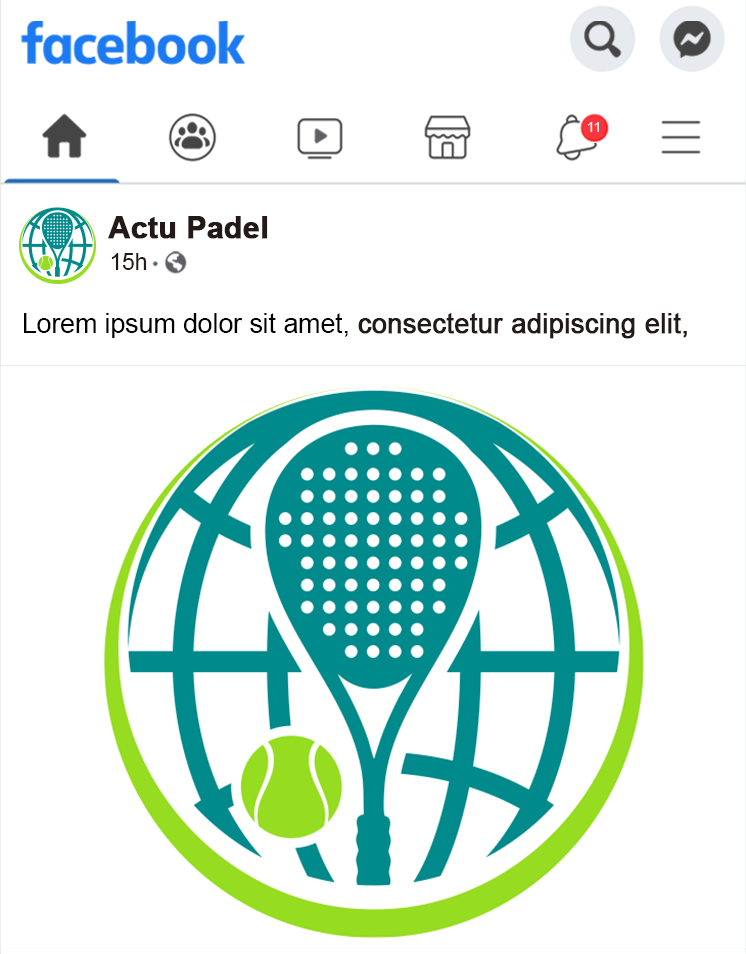Switch to the Marketplace tab
Image resolution: width=746 pixels, height=954 pixels.
coord(448,137)
